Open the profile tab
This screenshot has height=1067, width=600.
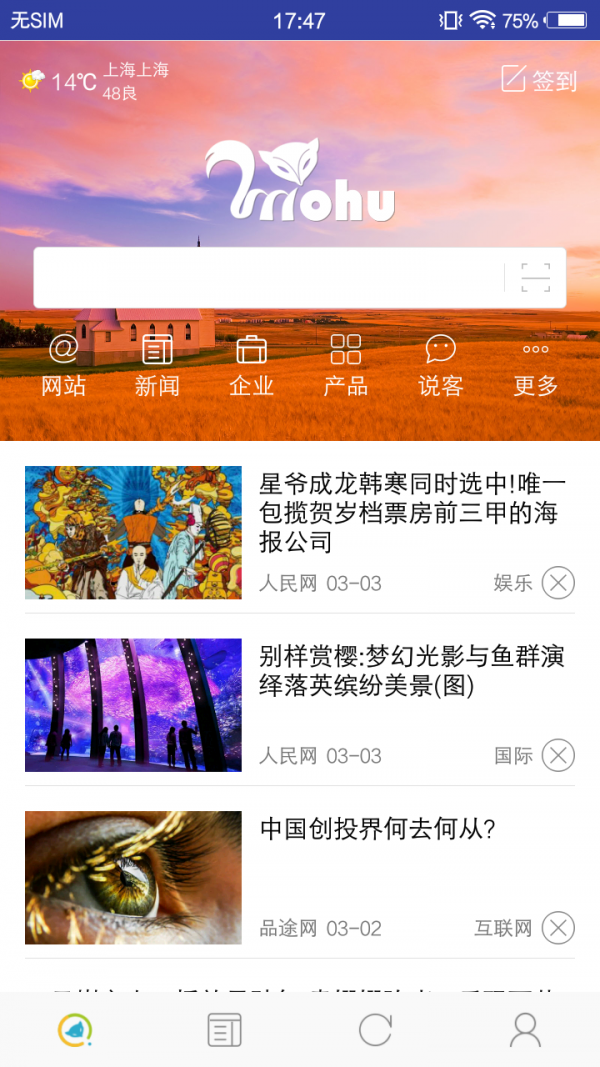point(525,1029)
